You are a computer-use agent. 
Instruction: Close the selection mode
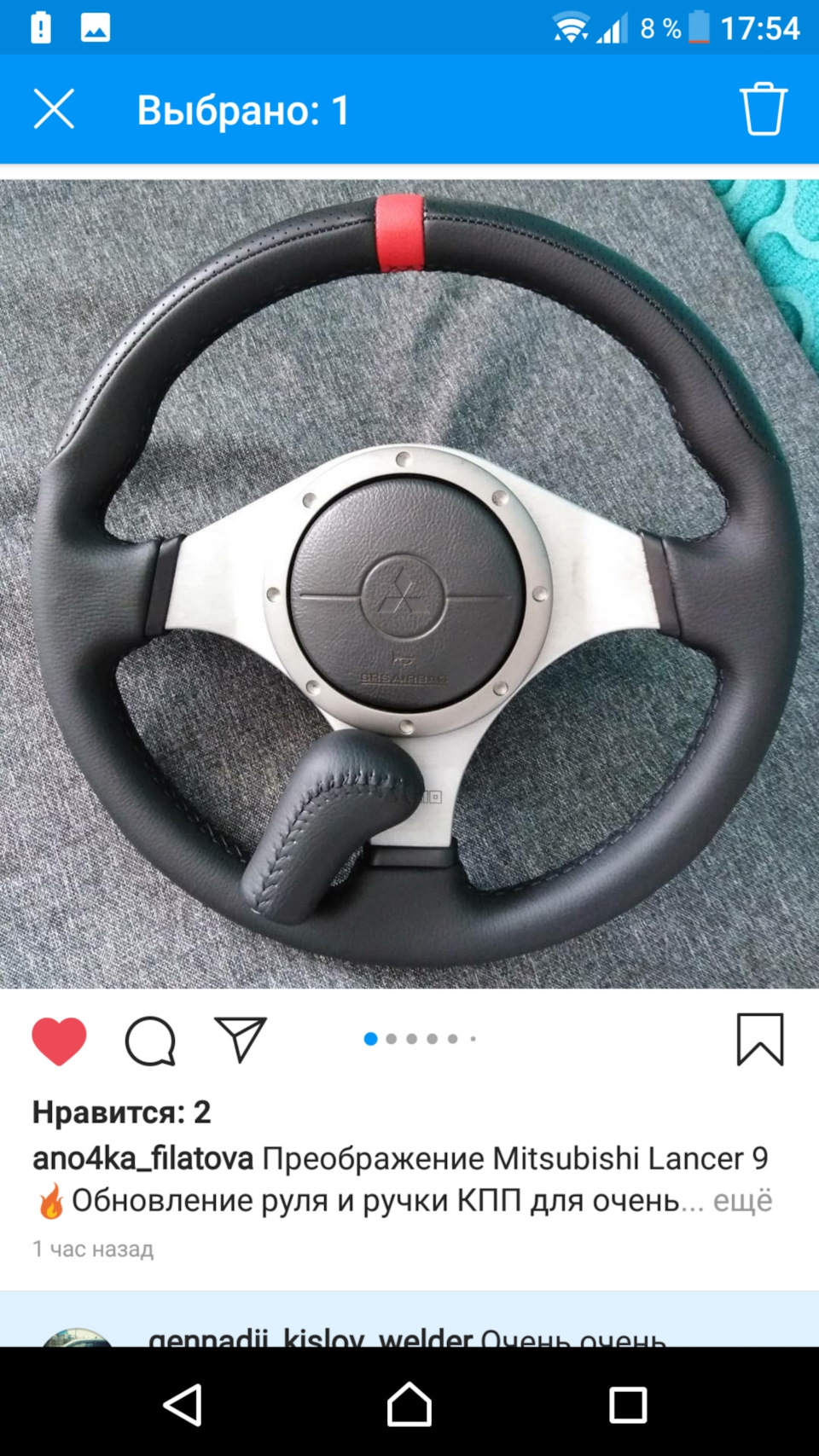[x=54, y=109]
